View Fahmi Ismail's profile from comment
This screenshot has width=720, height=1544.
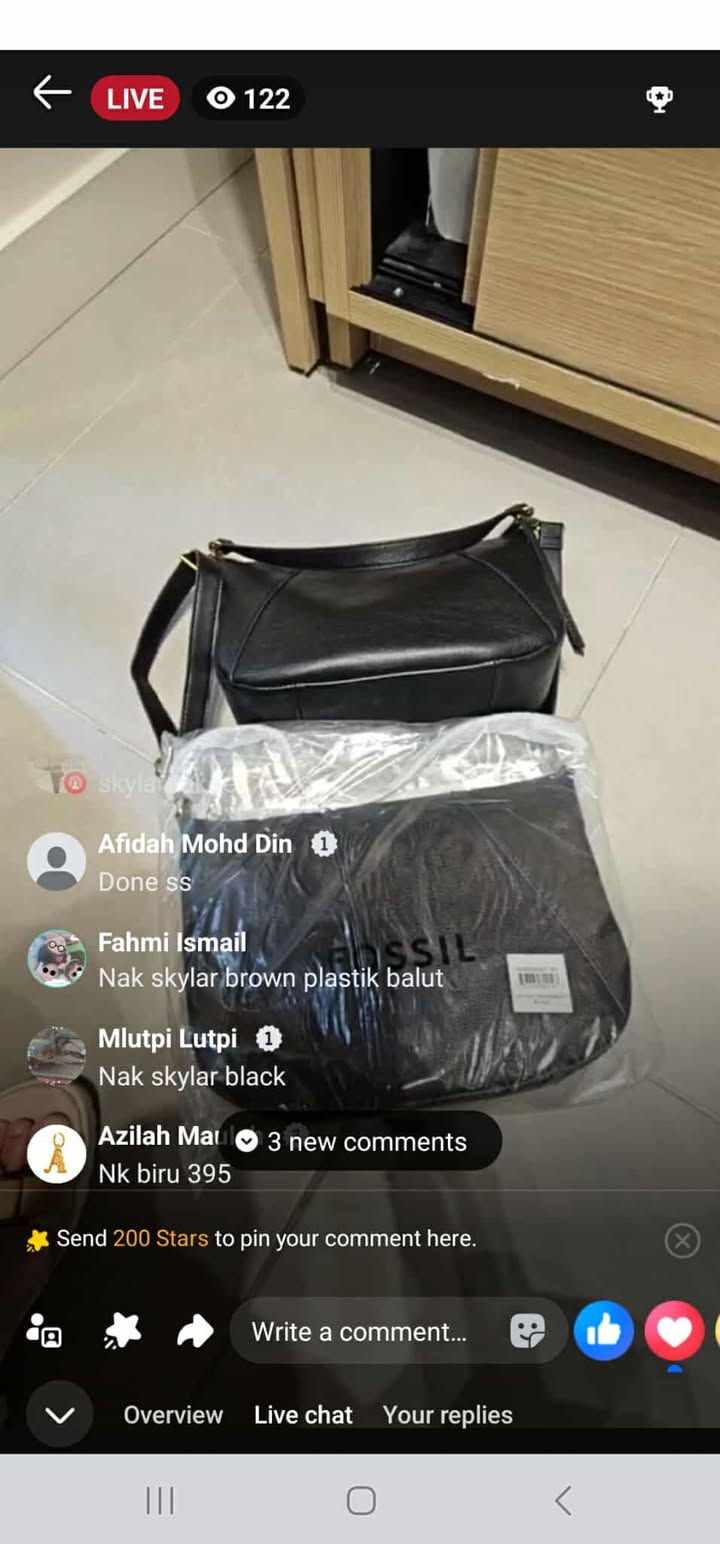(56, 959)
